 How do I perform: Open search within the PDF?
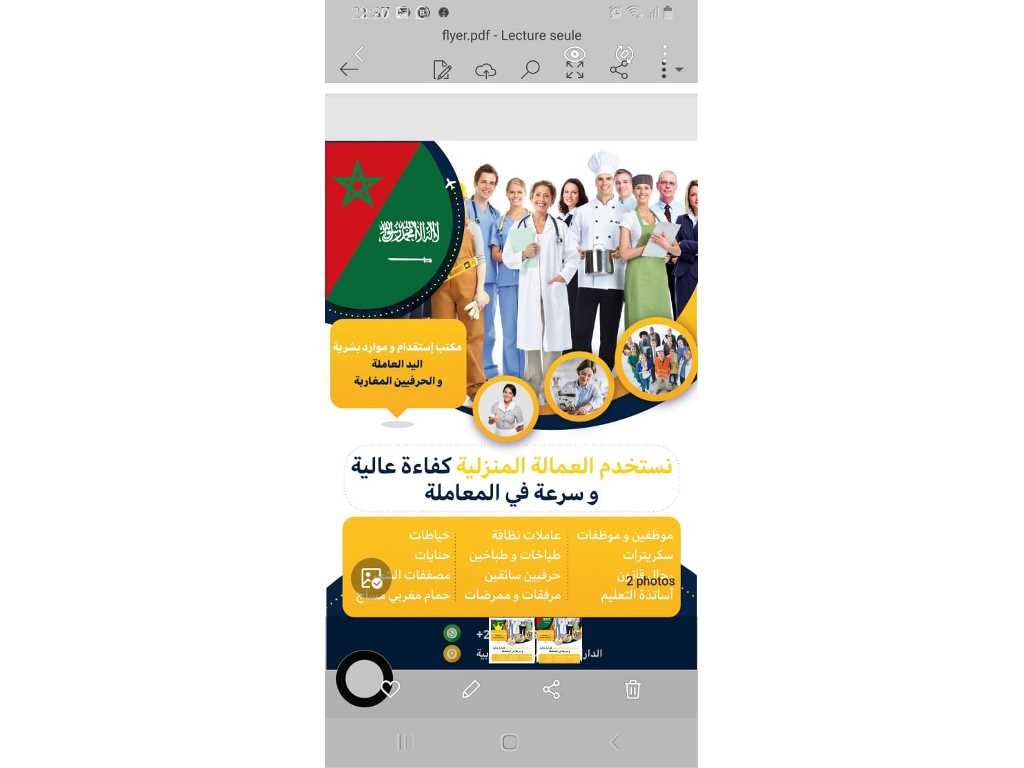coord(530,69)
